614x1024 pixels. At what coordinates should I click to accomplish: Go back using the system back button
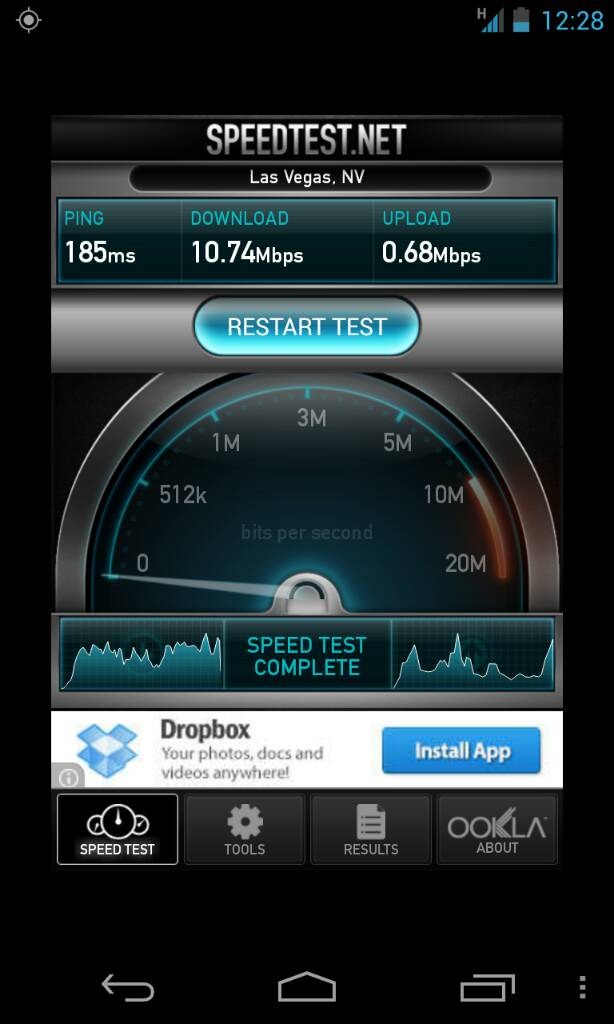pos(127,988)
